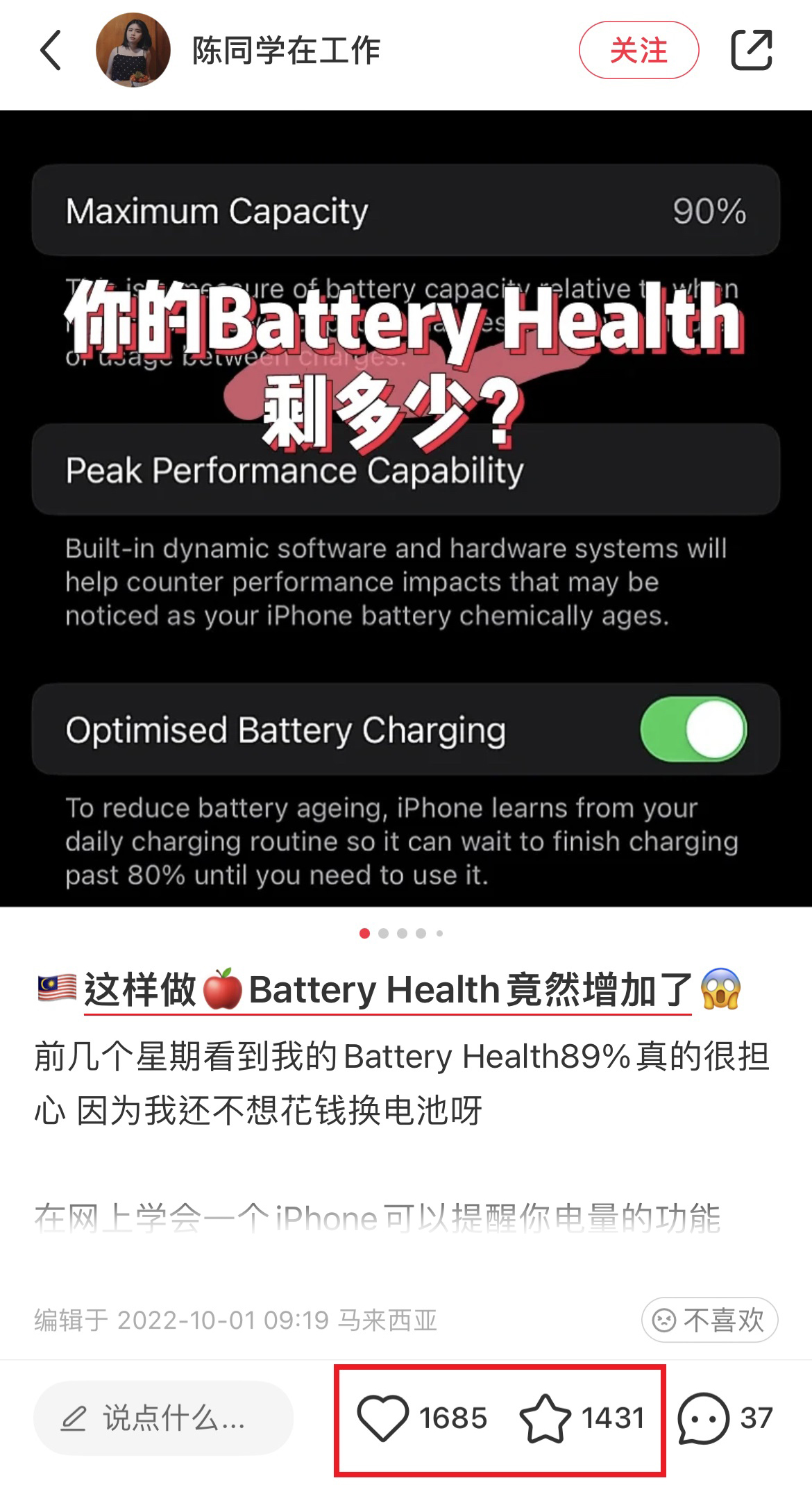Save the post with the star

[x=545, y=1418]
